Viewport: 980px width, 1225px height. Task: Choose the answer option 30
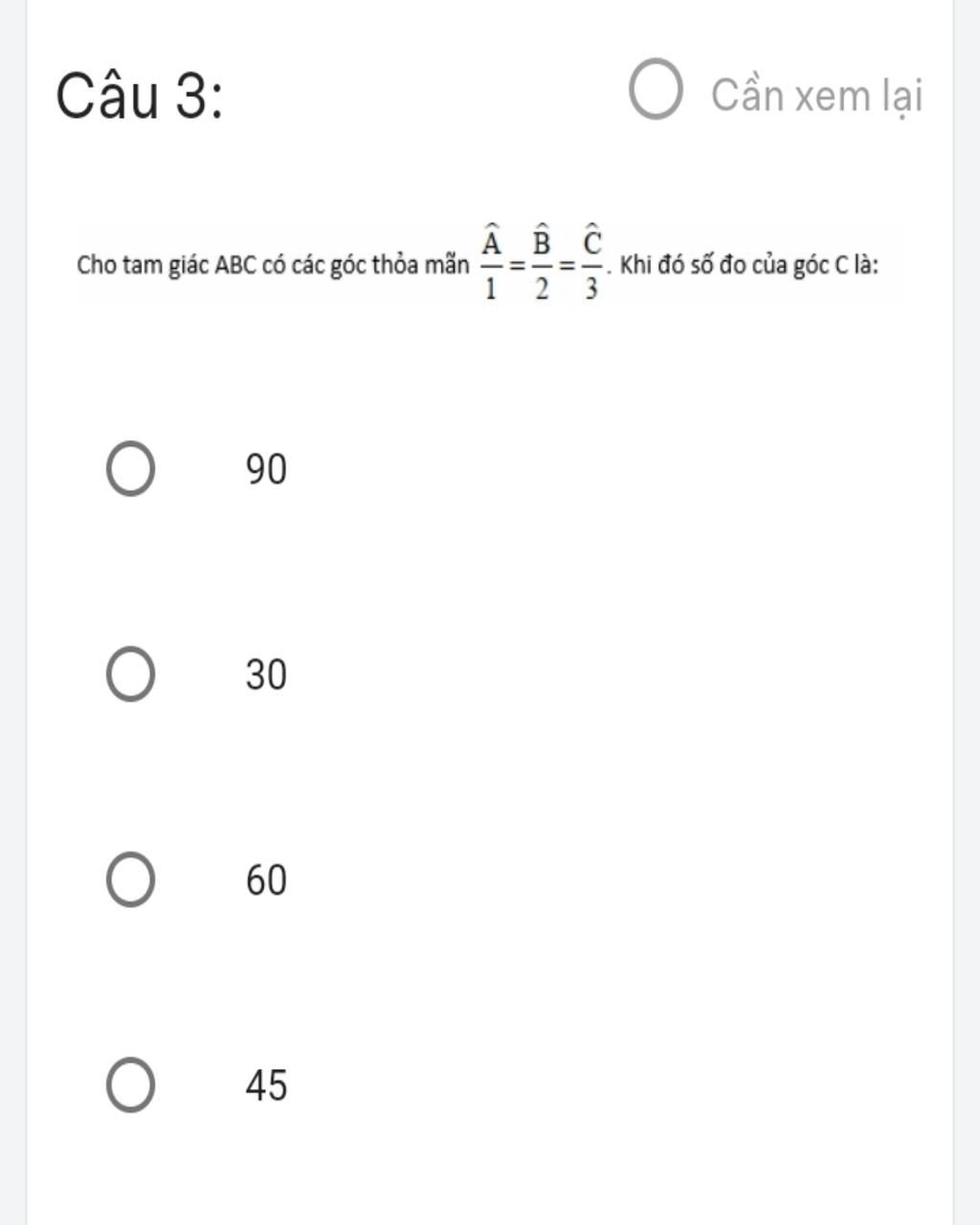(x=130, y=675)
